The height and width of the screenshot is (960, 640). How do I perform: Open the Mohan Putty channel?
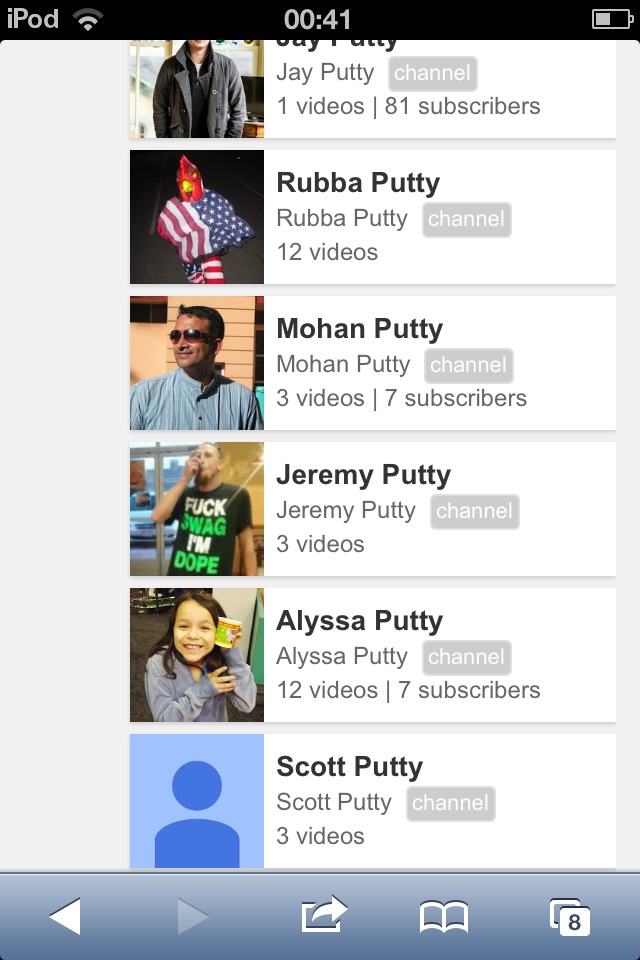point(359,330)
